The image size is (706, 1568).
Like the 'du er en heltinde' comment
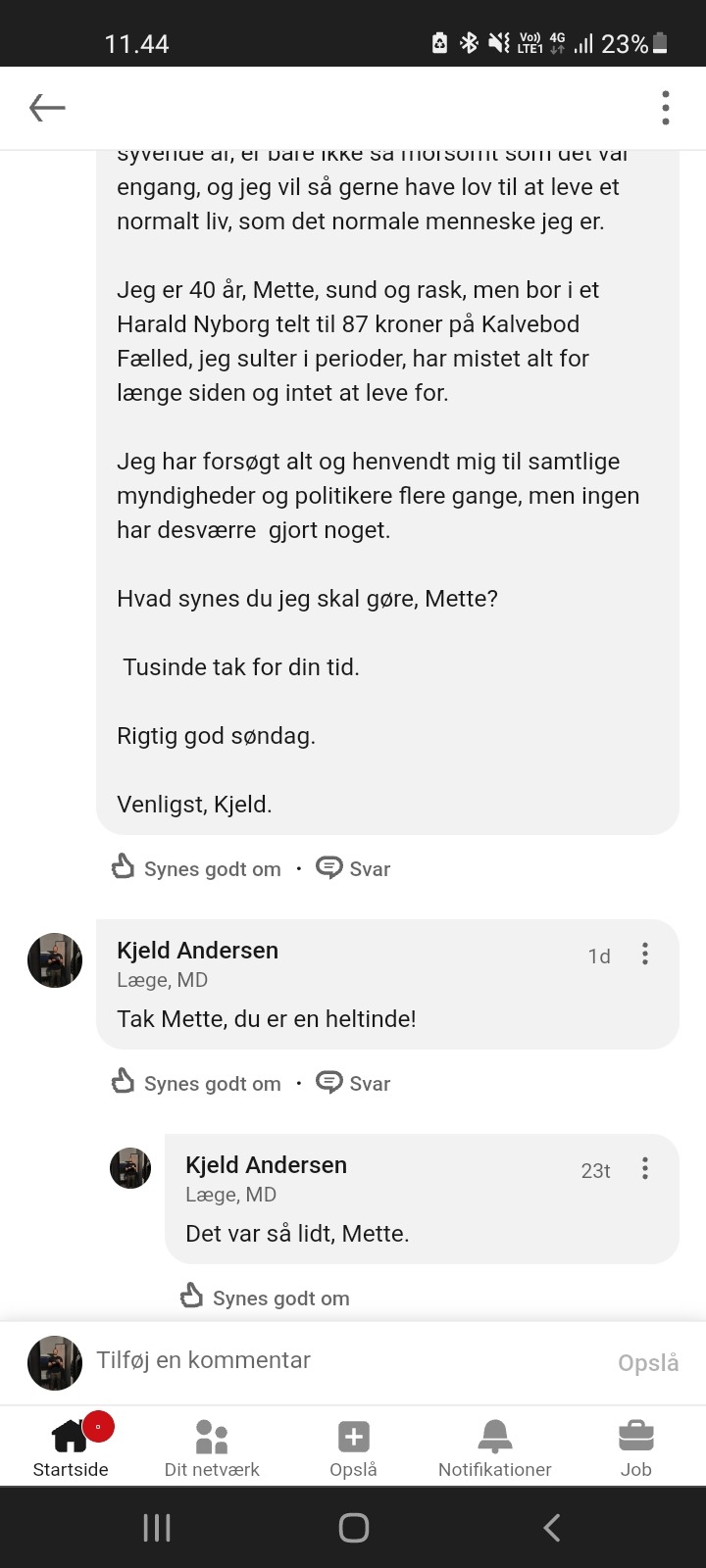point(196,1083)
